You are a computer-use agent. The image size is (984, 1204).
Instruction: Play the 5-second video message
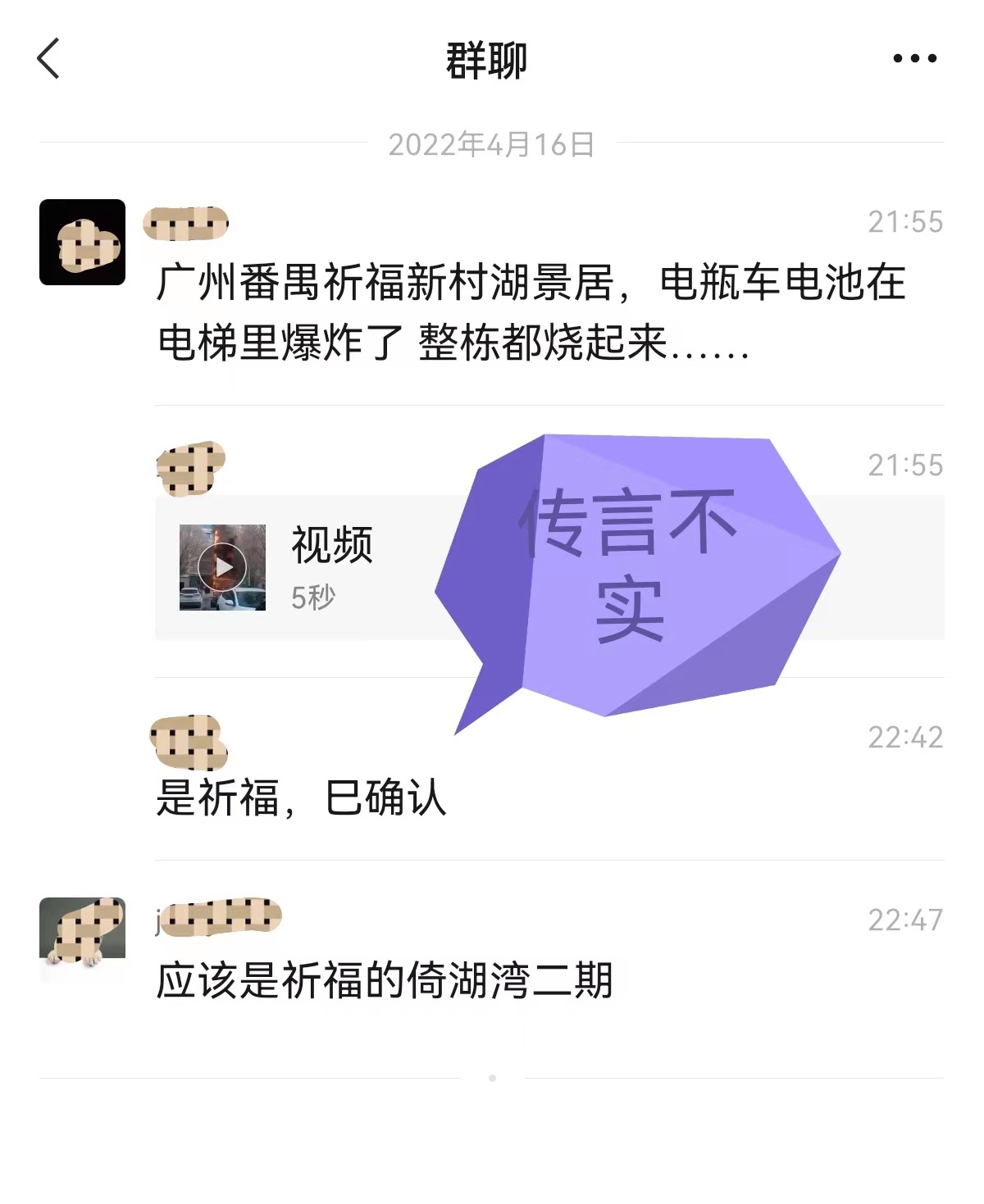click(222, 567)
